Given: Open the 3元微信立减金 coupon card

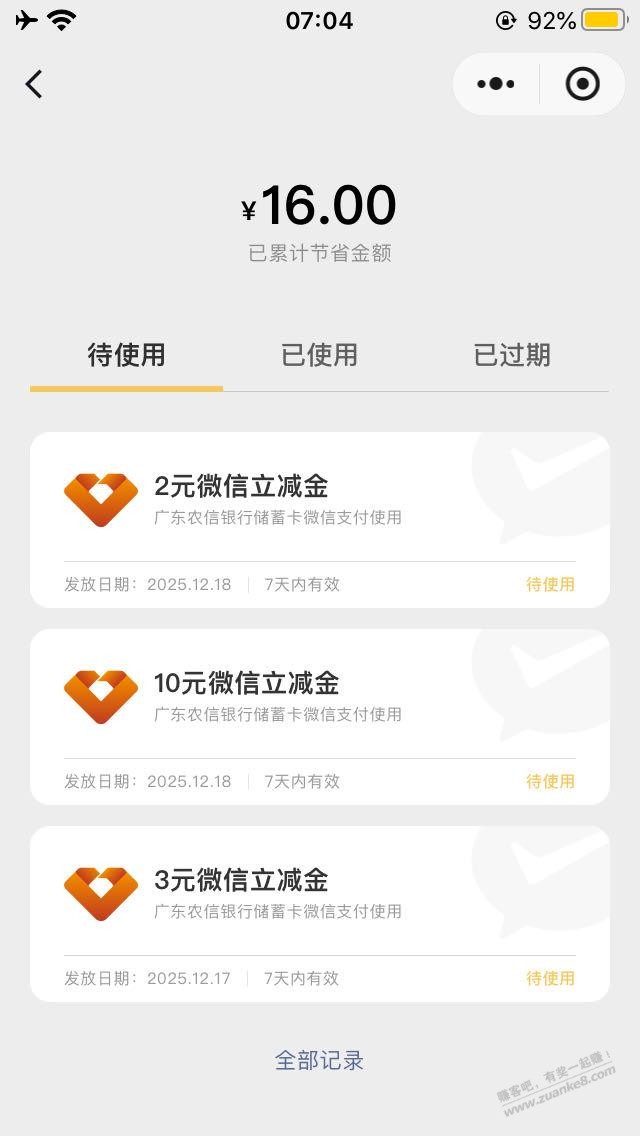Looking at the screenshot, I should pyautogui.click(x=319, y=913).
